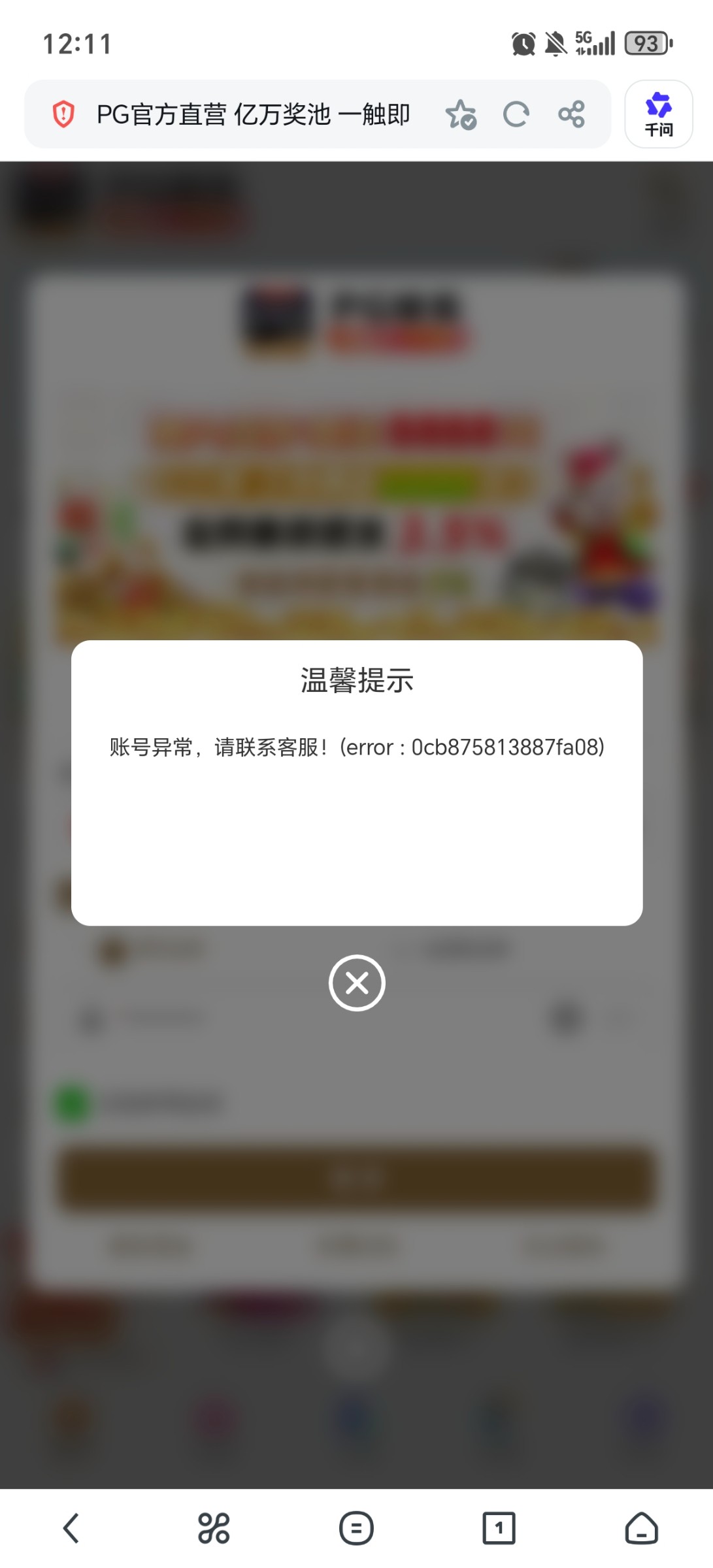Bookmark this page with the star icon
The width and height of the screenshot is (713, 1568).
click(x=461, y=115)
